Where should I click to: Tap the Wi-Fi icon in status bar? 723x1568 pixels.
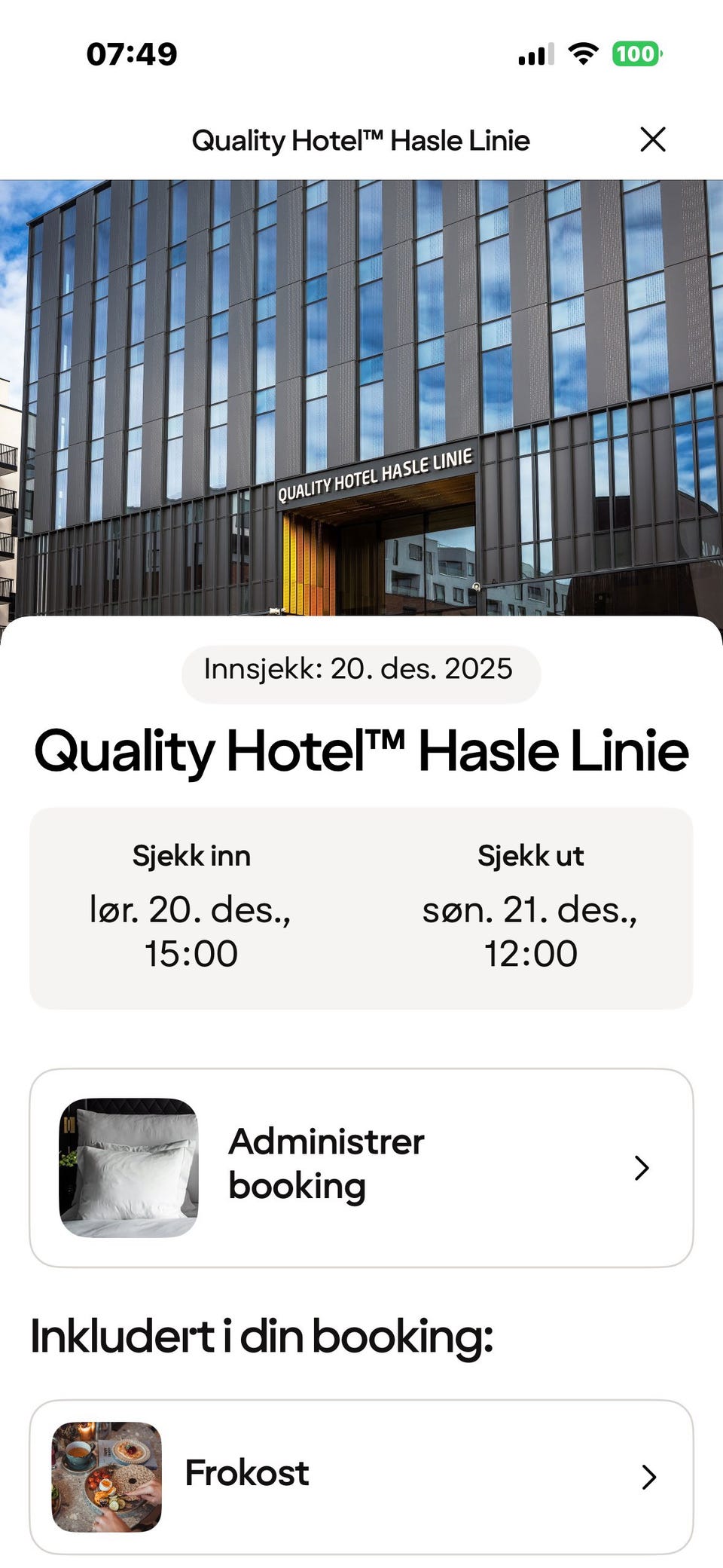point(584,53)
